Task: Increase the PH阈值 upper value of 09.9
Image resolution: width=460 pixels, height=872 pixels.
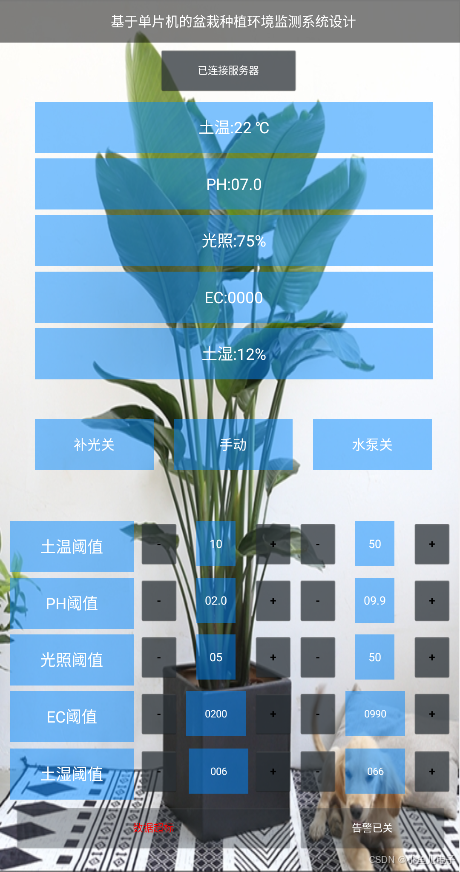Action: [432, 601]
